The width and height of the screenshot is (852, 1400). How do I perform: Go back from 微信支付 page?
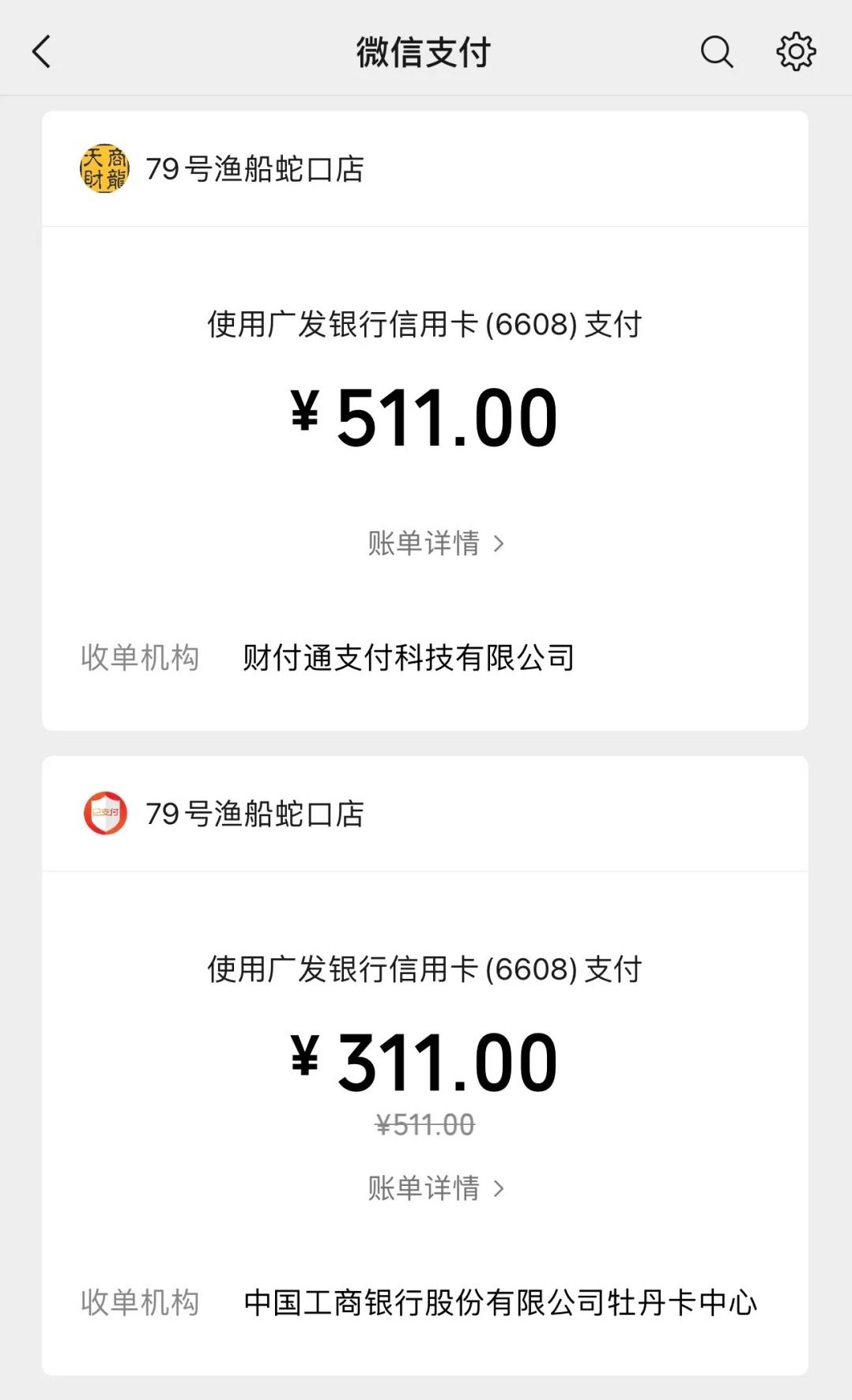[42, 52]
